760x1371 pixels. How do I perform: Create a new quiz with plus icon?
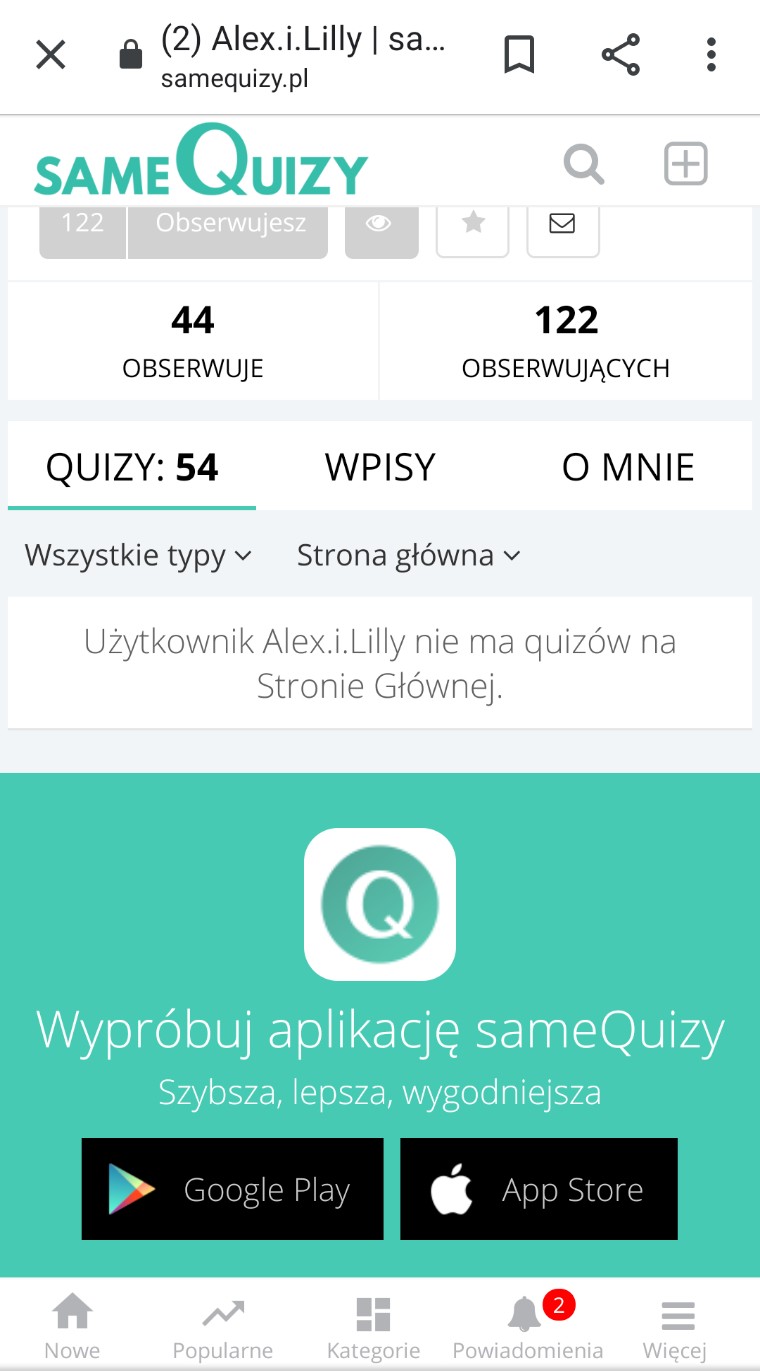[686, 164]
